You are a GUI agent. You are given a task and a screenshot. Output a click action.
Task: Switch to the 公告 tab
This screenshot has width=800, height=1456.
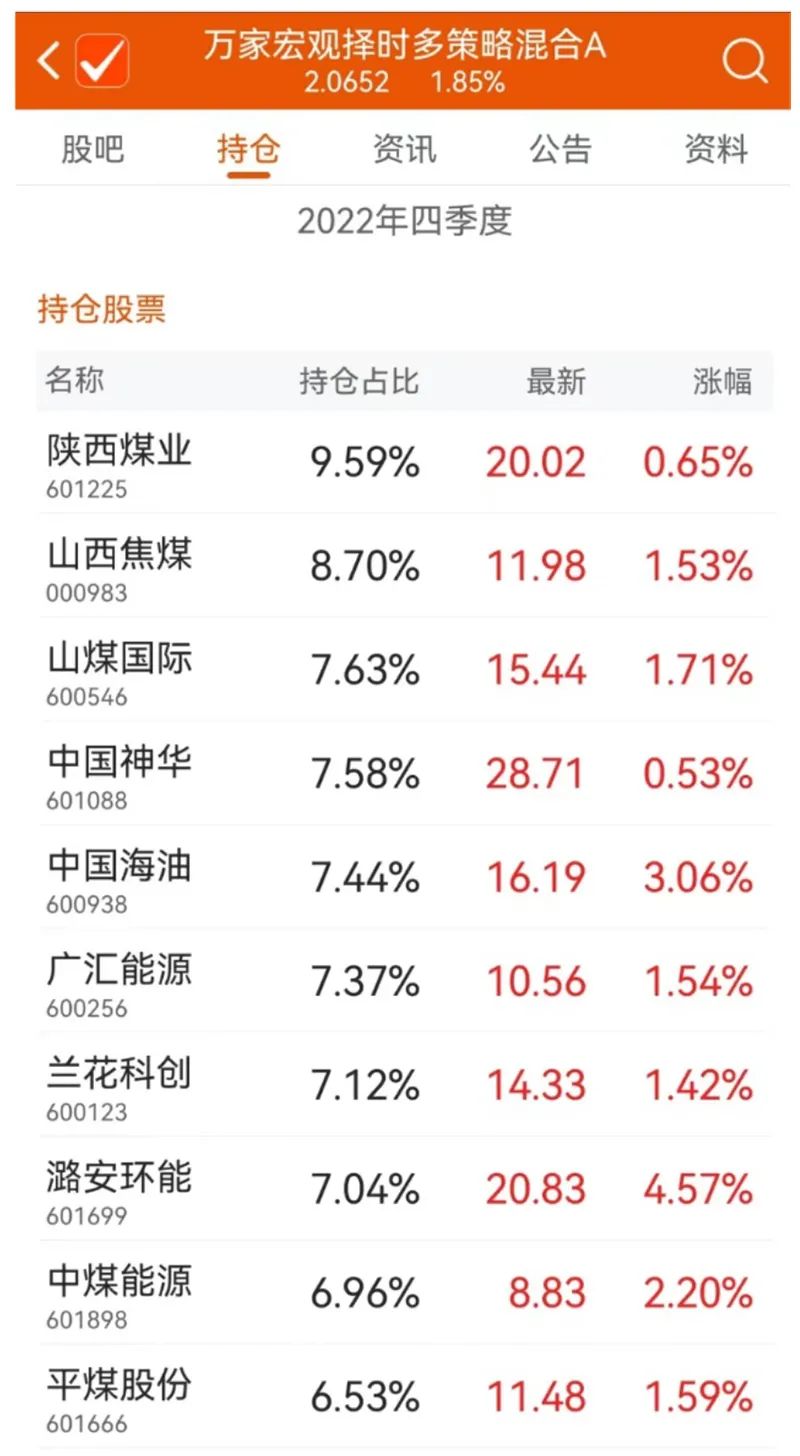coord(560,150)
